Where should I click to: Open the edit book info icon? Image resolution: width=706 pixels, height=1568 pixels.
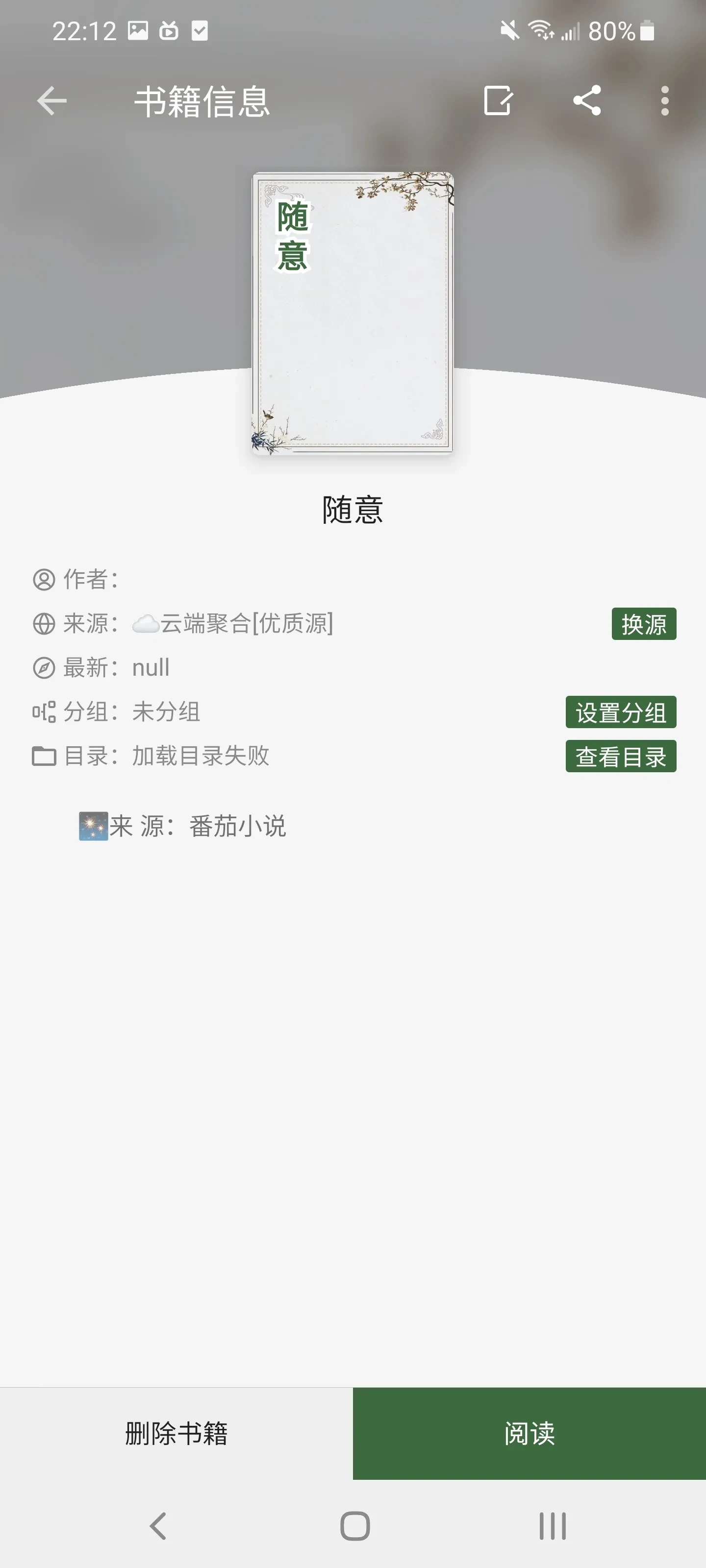[x=498, y=101]
